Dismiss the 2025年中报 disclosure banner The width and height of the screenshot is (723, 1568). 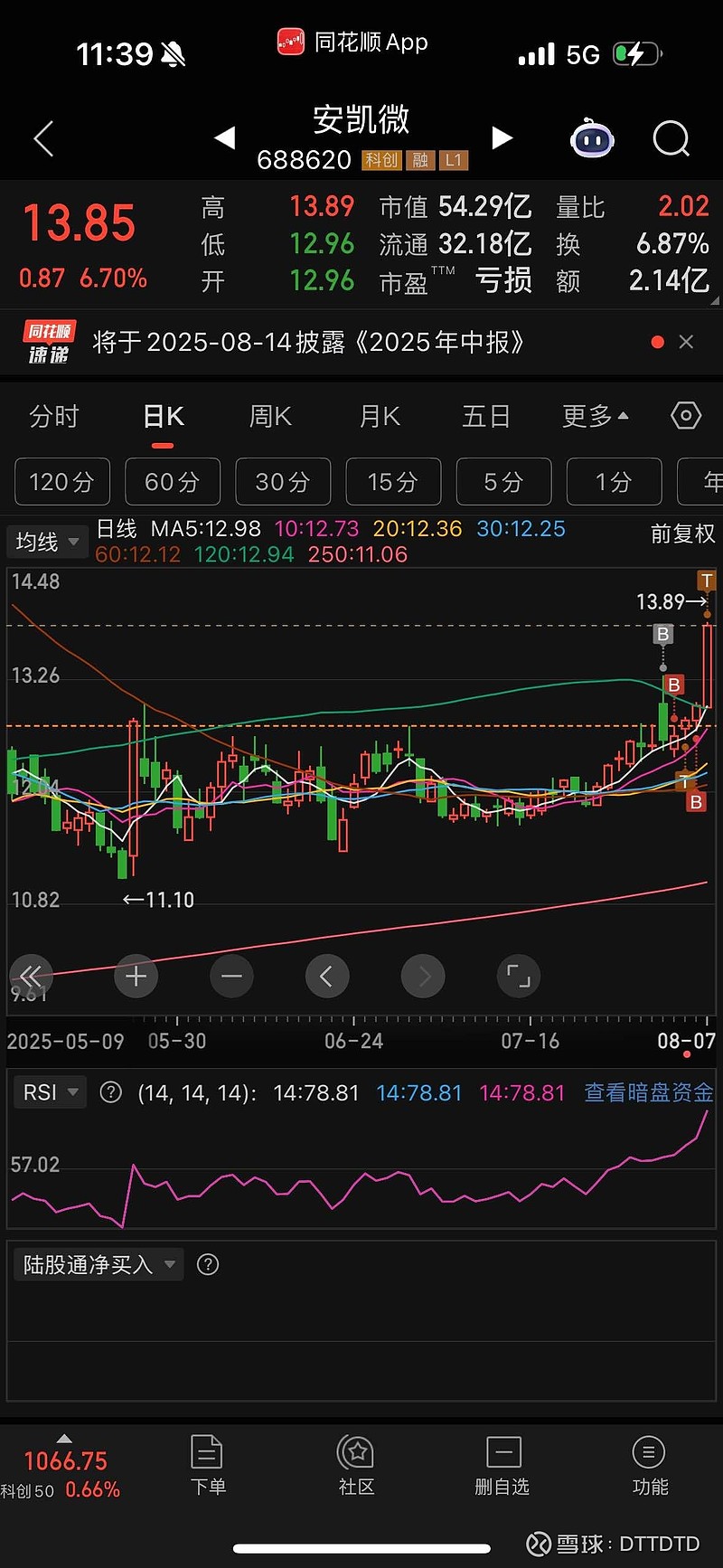point(686,342)
